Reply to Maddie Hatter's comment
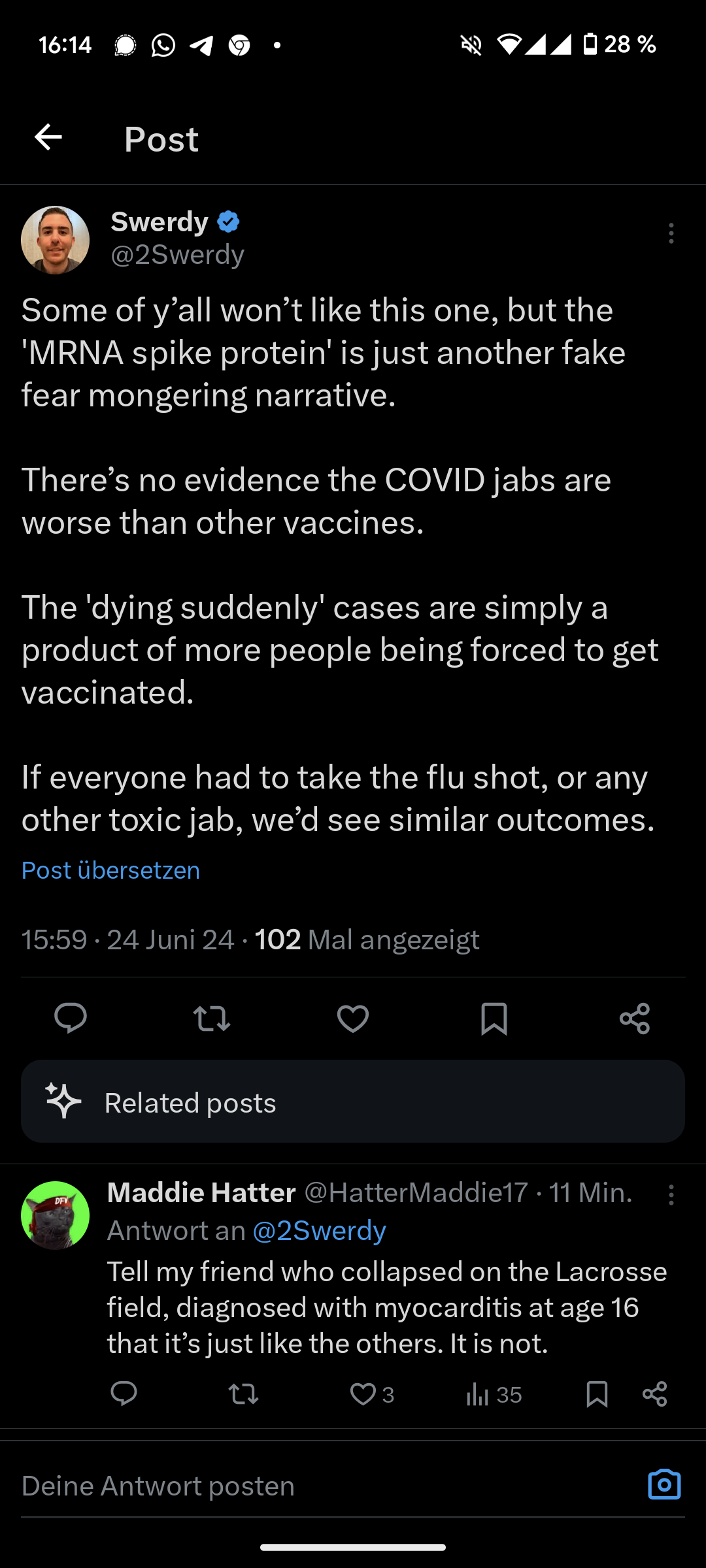706x1568 pixels. click(x=124, y=1394)
